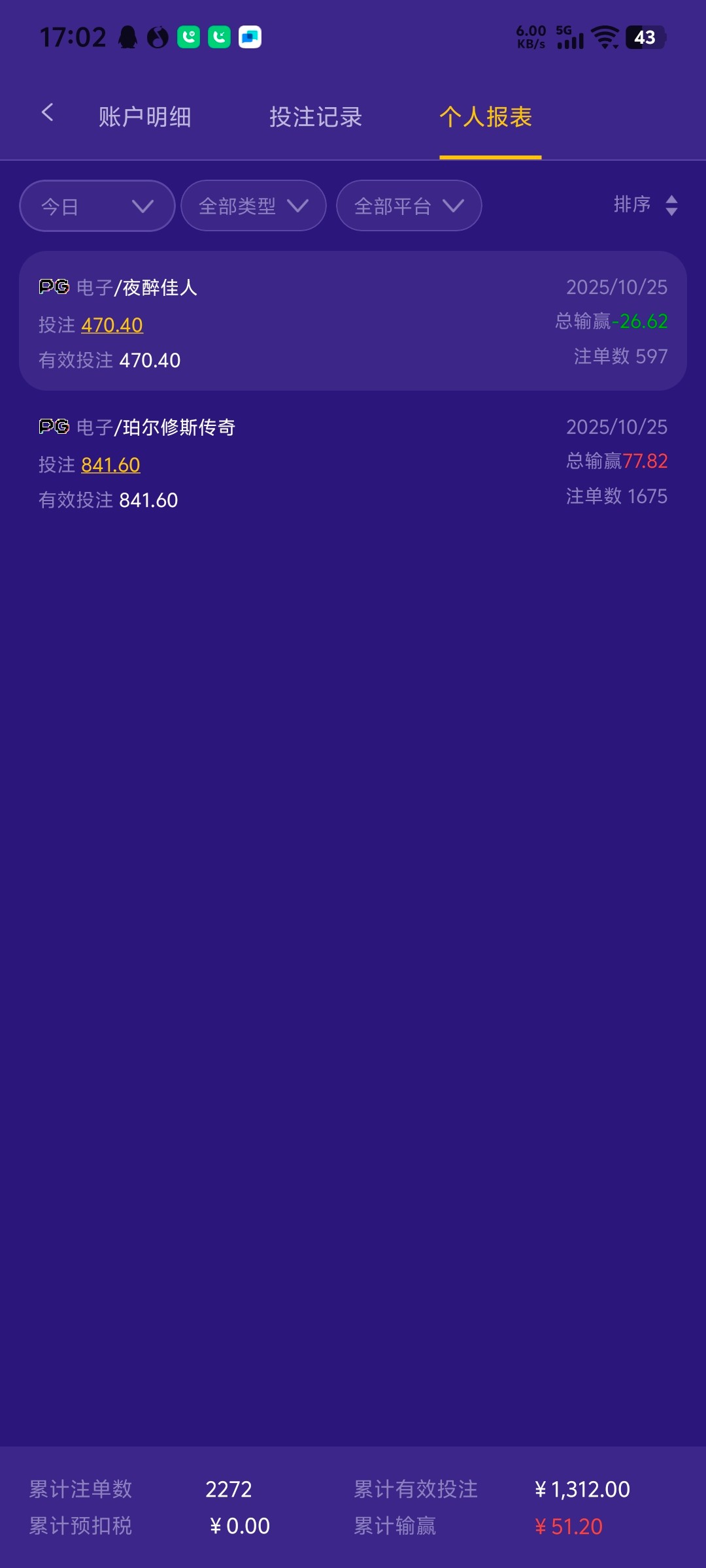The height and width of the screenshot is (1568, 706).
Task: Tap the red 累计输赢 amount ¥51.20
Action: click(x=569, y=1526)
